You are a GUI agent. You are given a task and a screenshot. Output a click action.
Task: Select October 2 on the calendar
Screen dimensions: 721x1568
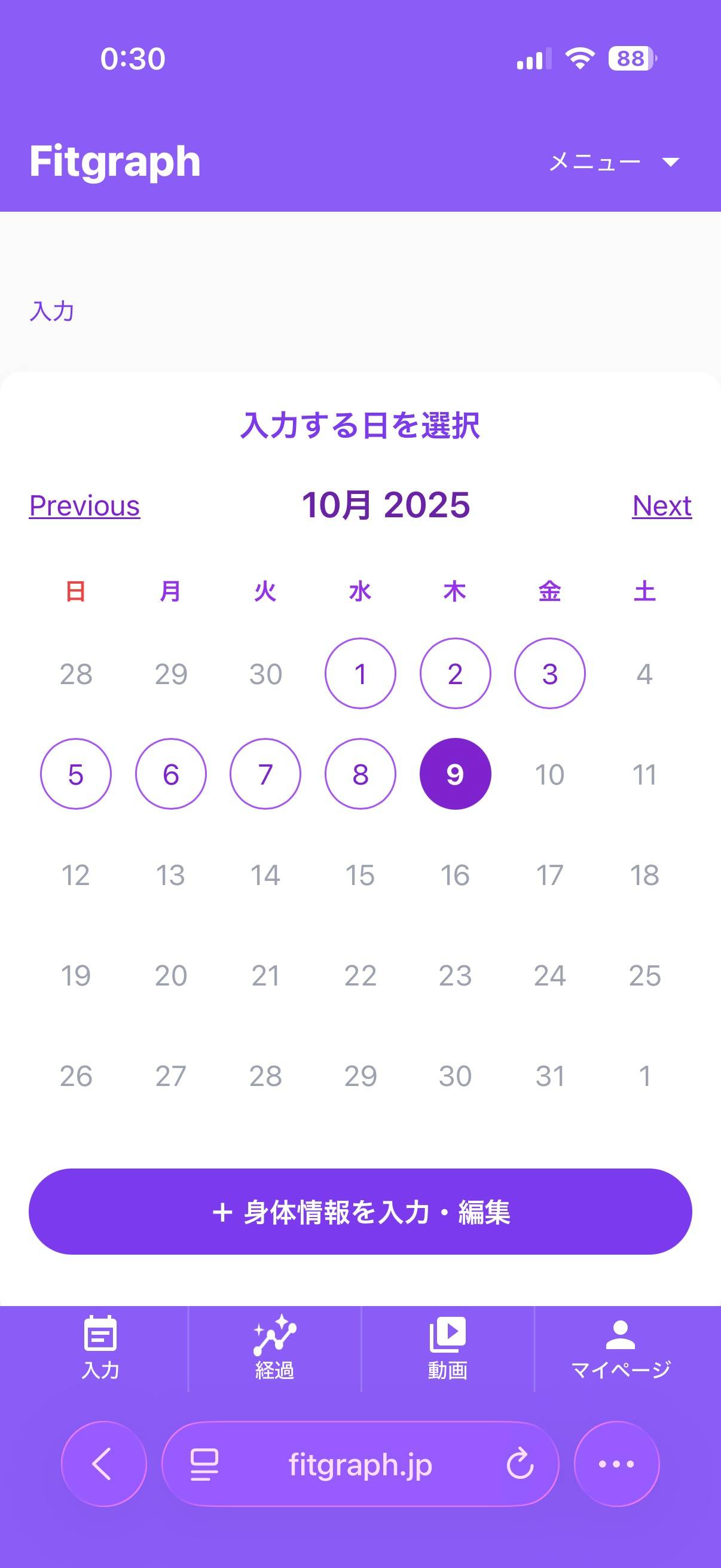pos(455,673)
